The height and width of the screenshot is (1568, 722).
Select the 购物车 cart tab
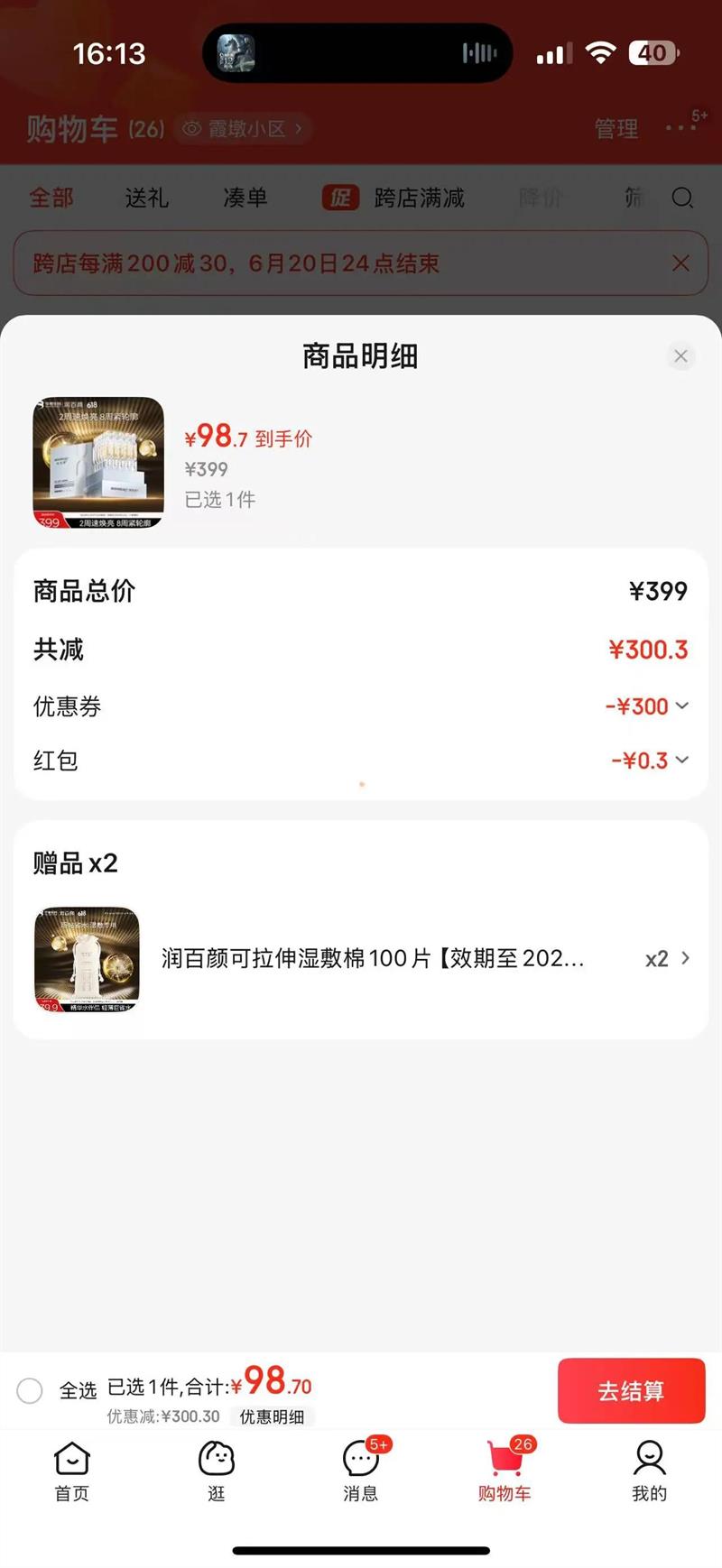pos(504,1471)
